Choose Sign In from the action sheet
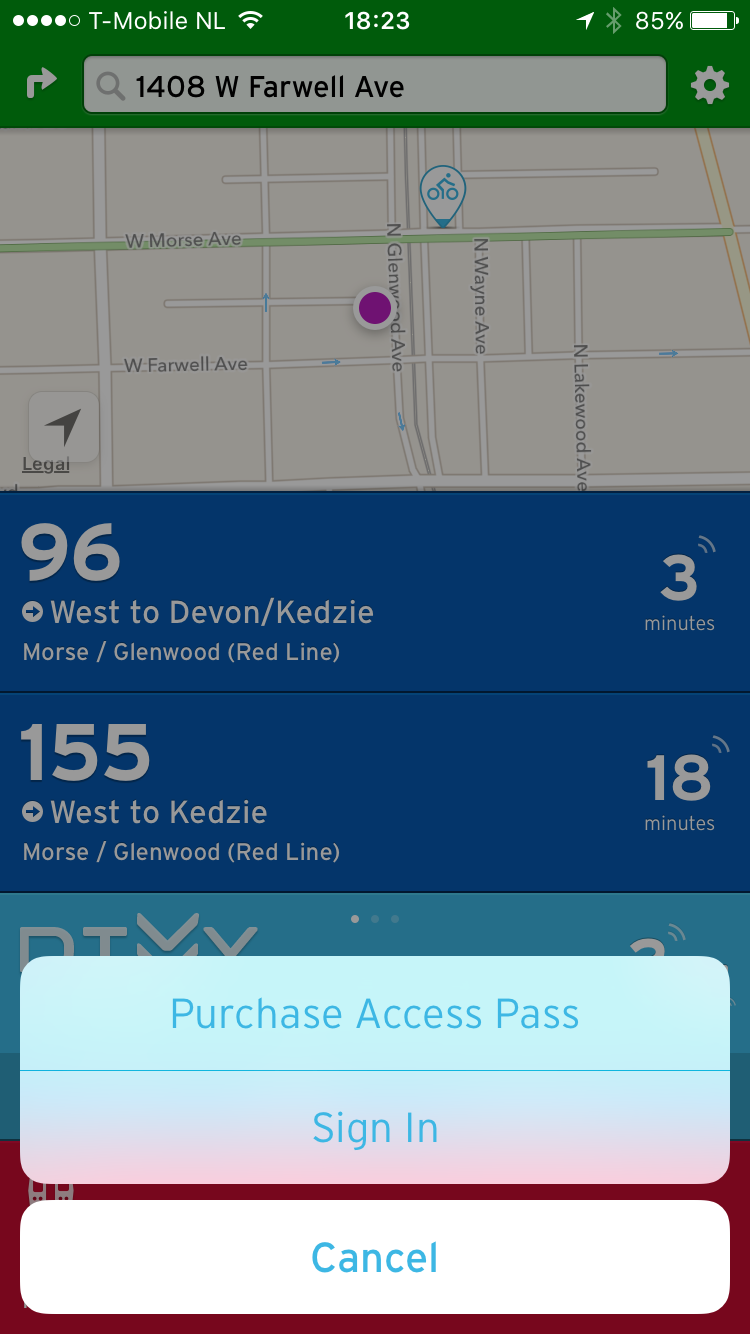The height and width of the screenshot is (1334, 750). 375,1128
